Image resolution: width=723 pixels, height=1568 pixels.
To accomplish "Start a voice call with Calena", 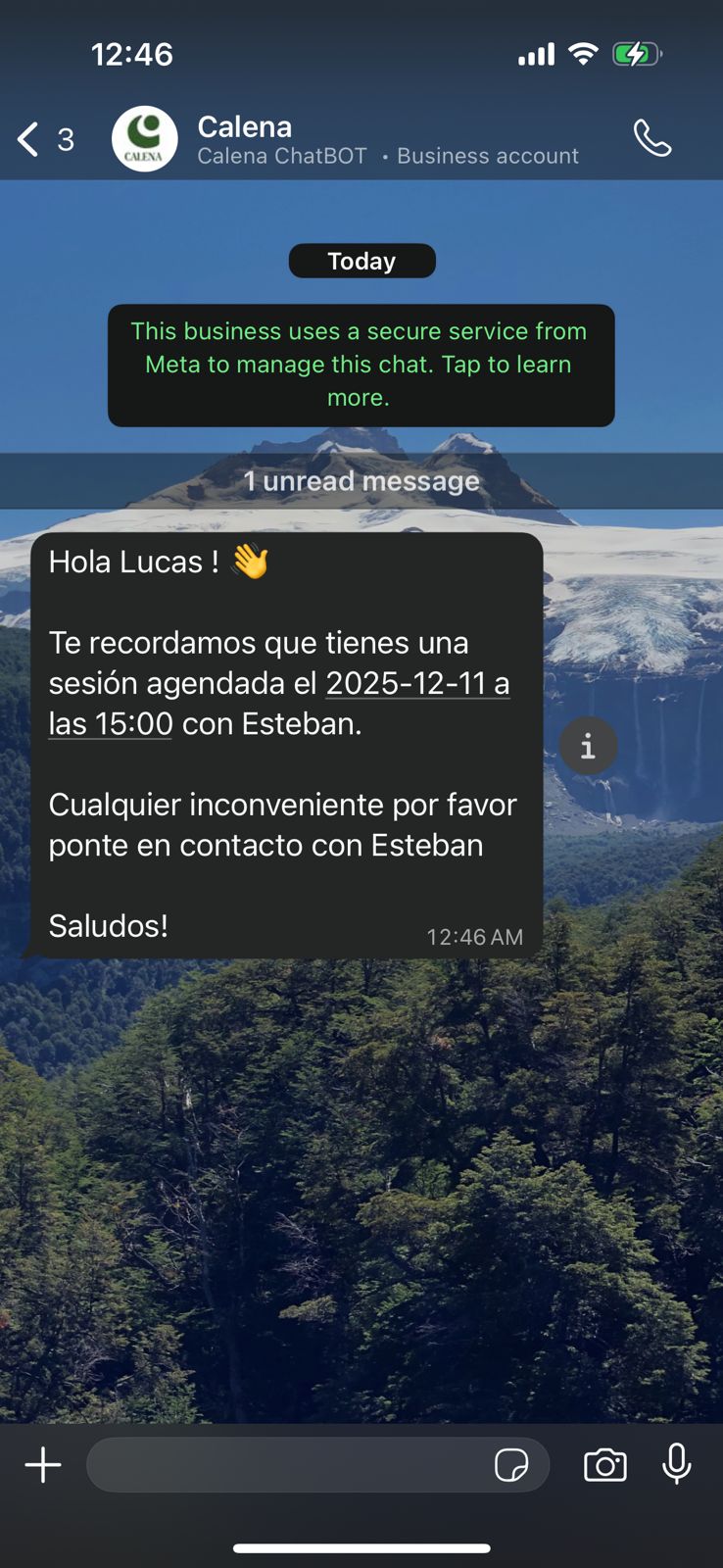I will [652, 139].
